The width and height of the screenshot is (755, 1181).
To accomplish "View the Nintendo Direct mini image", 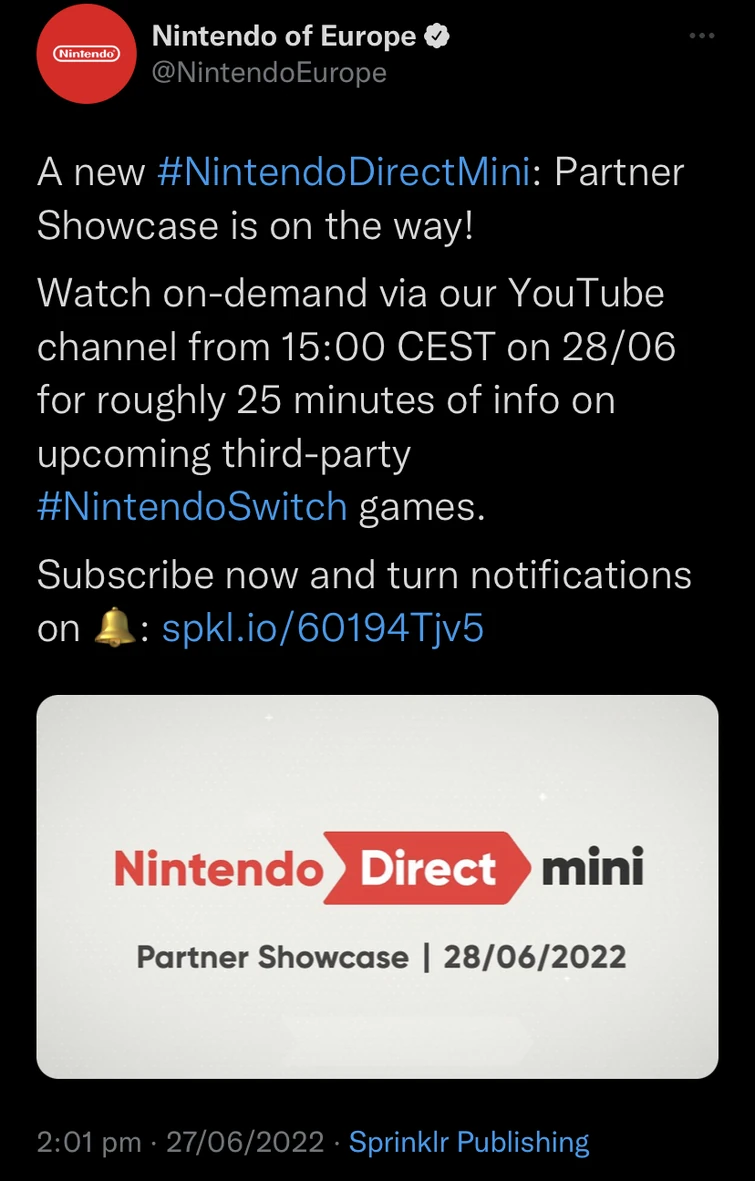I will [377, 886].
